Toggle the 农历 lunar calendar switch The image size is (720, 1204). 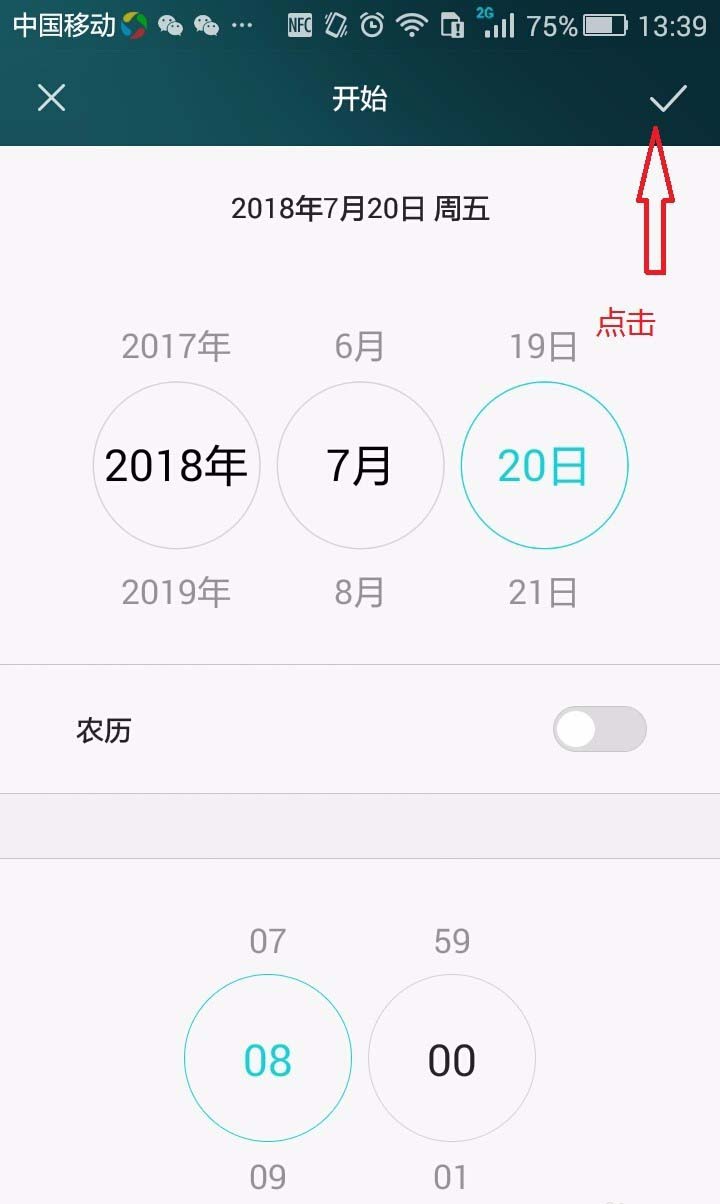coord(600,729)
